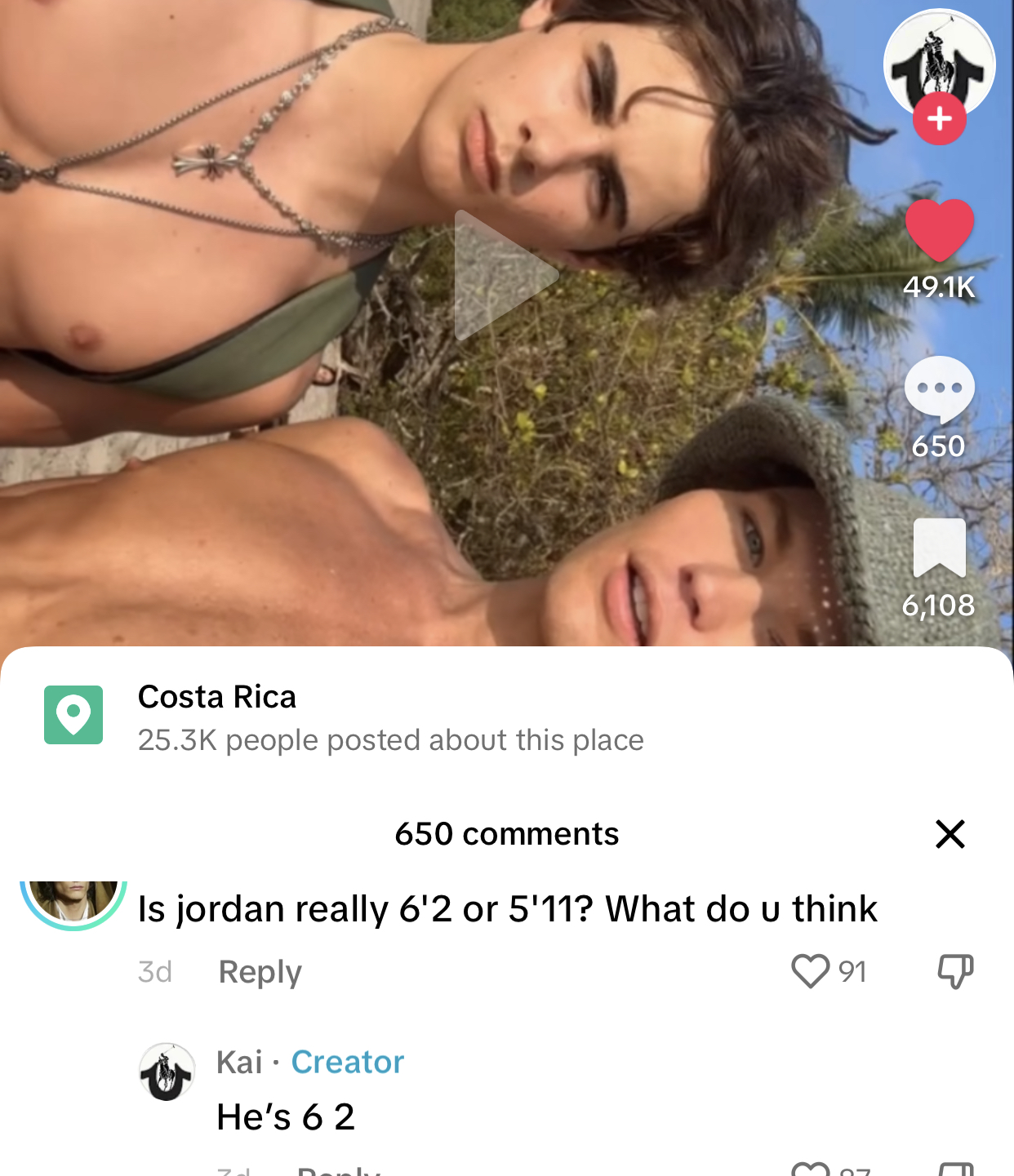Open the jordan height commenter's avatar
The width and height of the screenshot is (1014, 1176).
click(73, 900)
